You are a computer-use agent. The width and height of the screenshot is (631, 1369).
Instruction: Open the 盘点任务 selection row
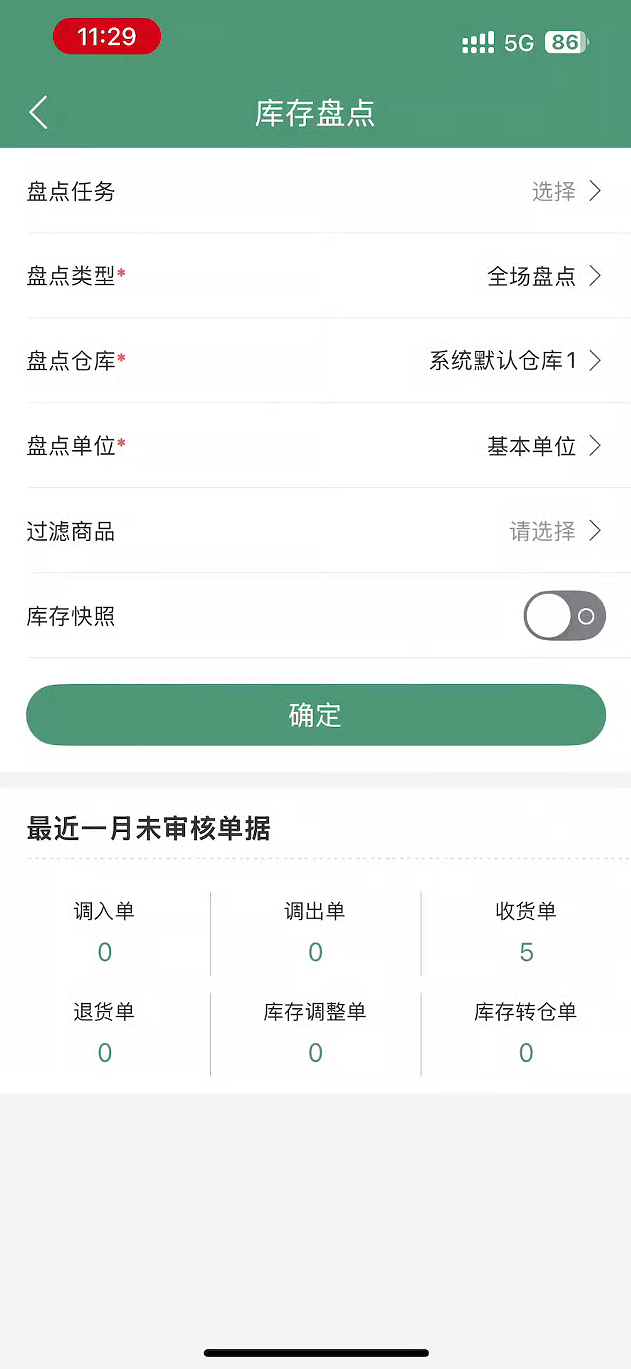[x=315, y=191]
